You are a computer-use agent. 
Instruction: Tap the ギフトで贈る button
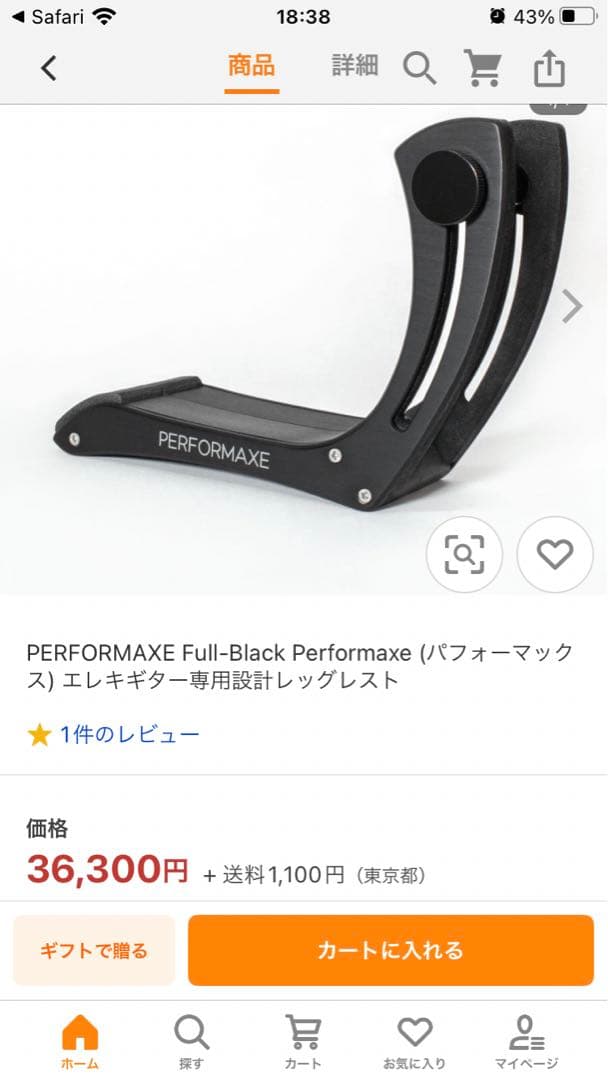click(x=94, y=950)
